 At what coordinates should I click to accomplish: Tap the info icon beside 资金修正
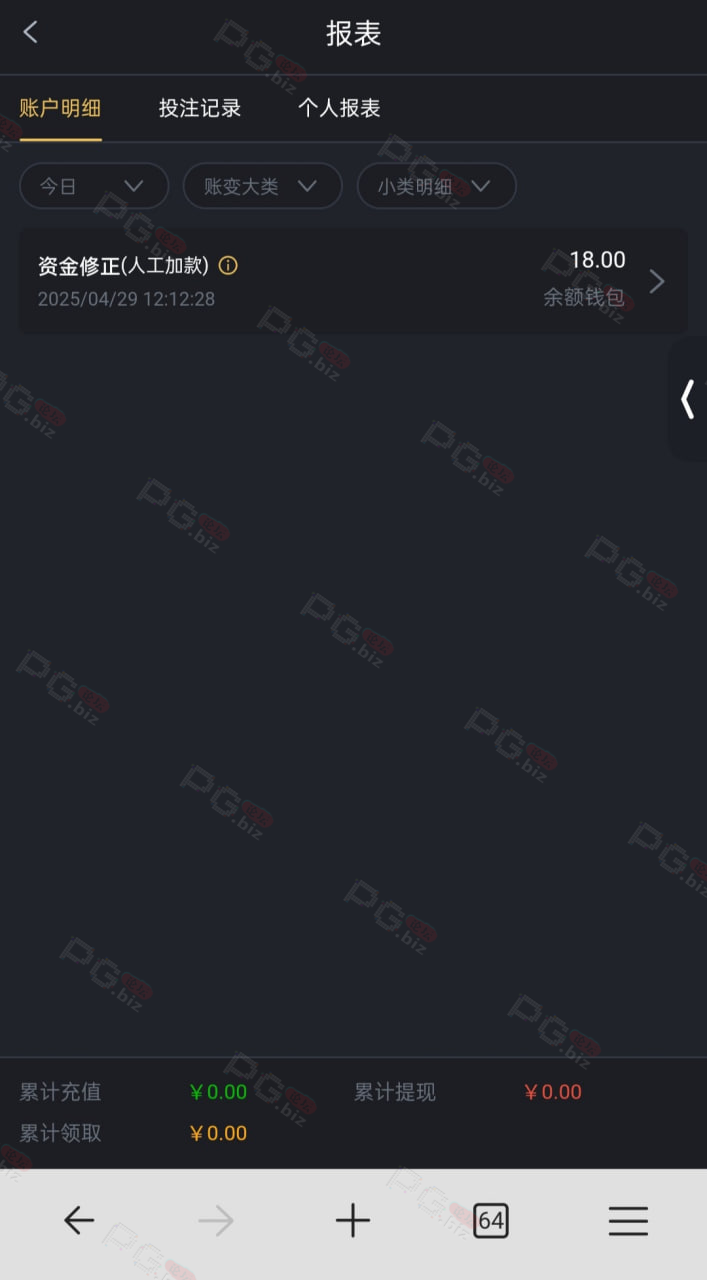coord(228,266)
